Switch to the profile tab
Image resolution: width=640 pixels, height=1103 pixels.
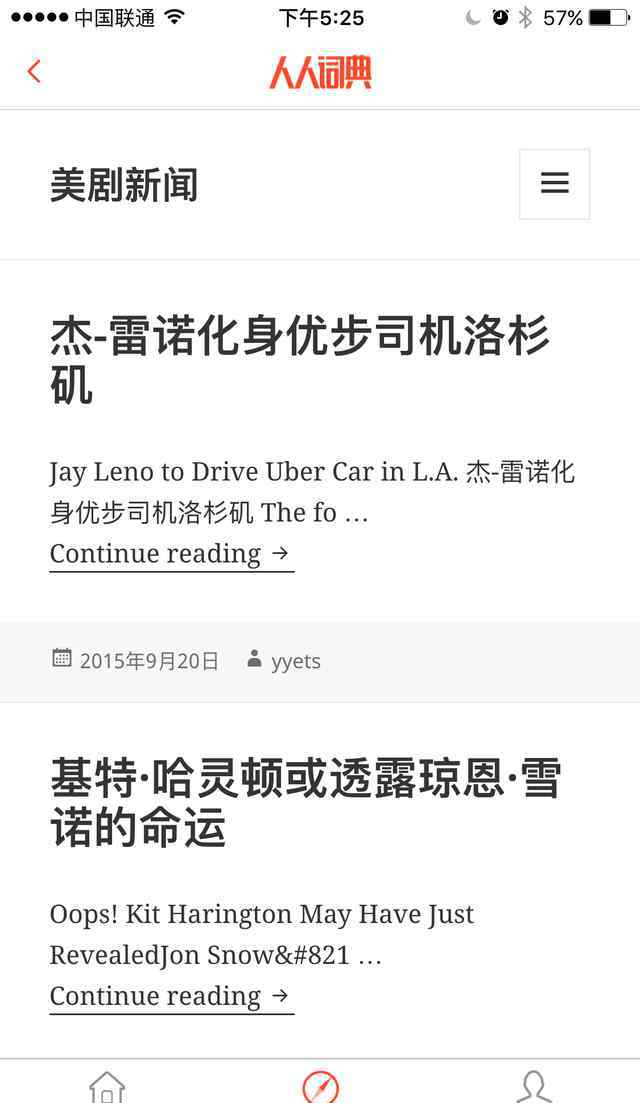pos(534,1086)
